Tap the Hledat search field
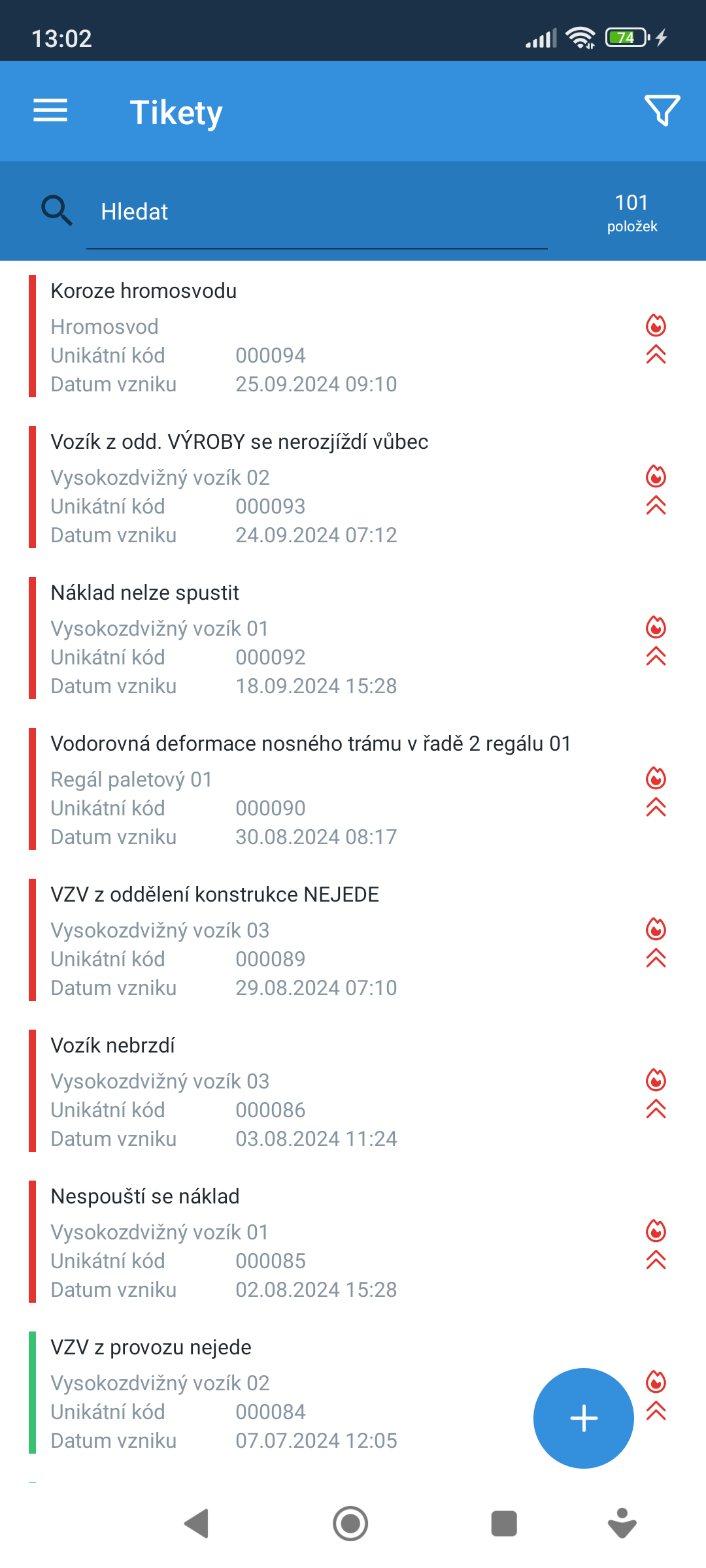706x1568 pixels. click(x=316, y=212)
